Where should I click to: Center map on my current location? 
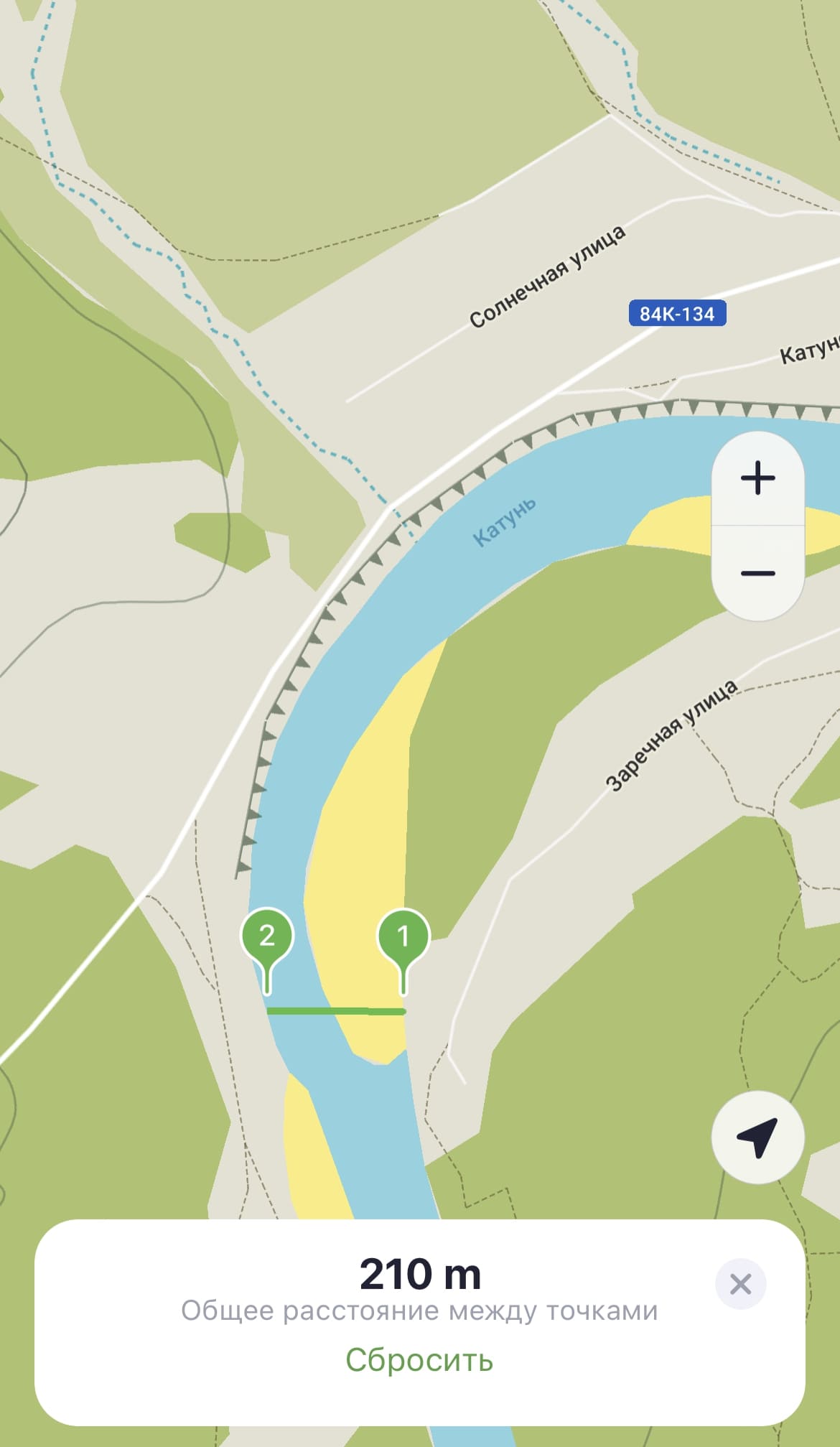(x=757, y=1137)
